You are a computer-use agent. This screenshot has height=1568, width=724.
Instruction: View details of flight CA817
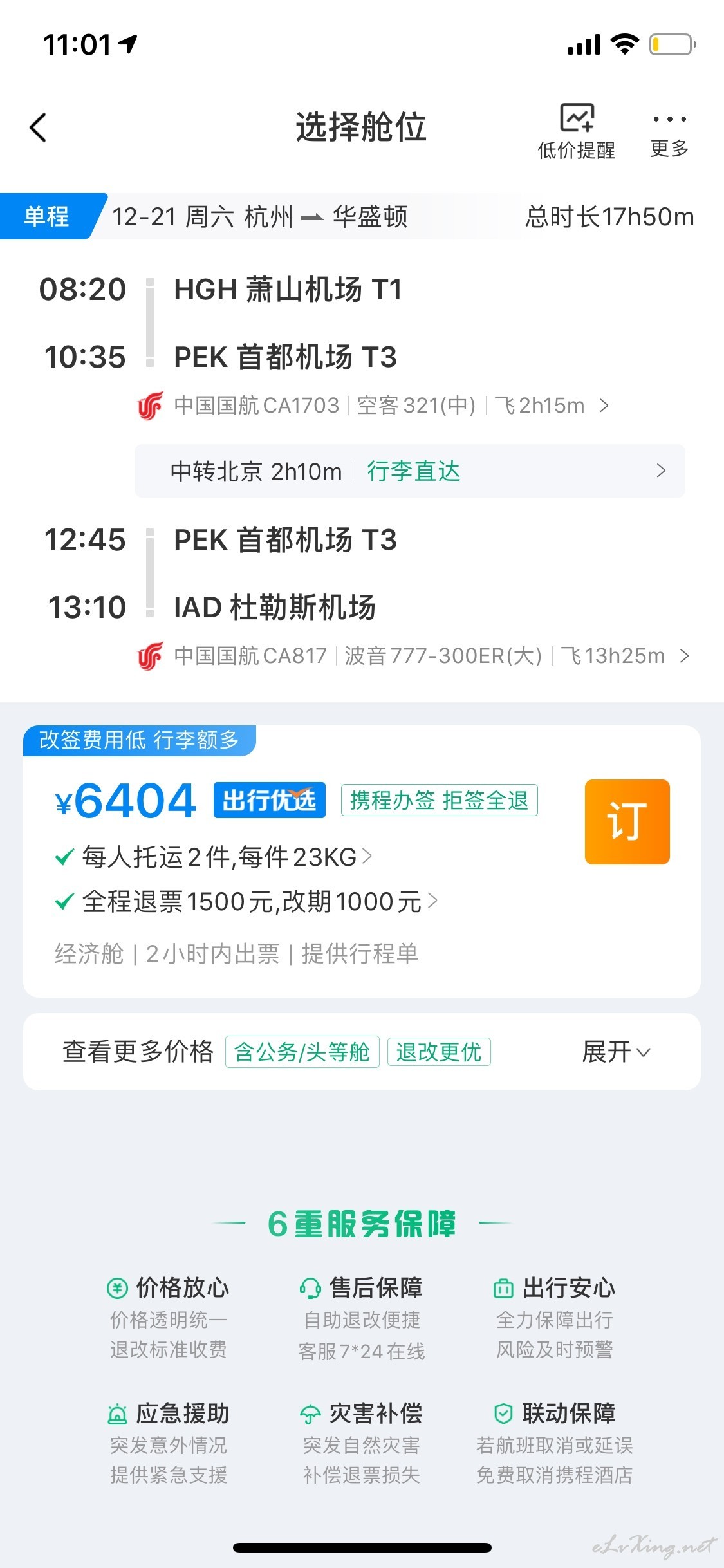click(413, 656)
